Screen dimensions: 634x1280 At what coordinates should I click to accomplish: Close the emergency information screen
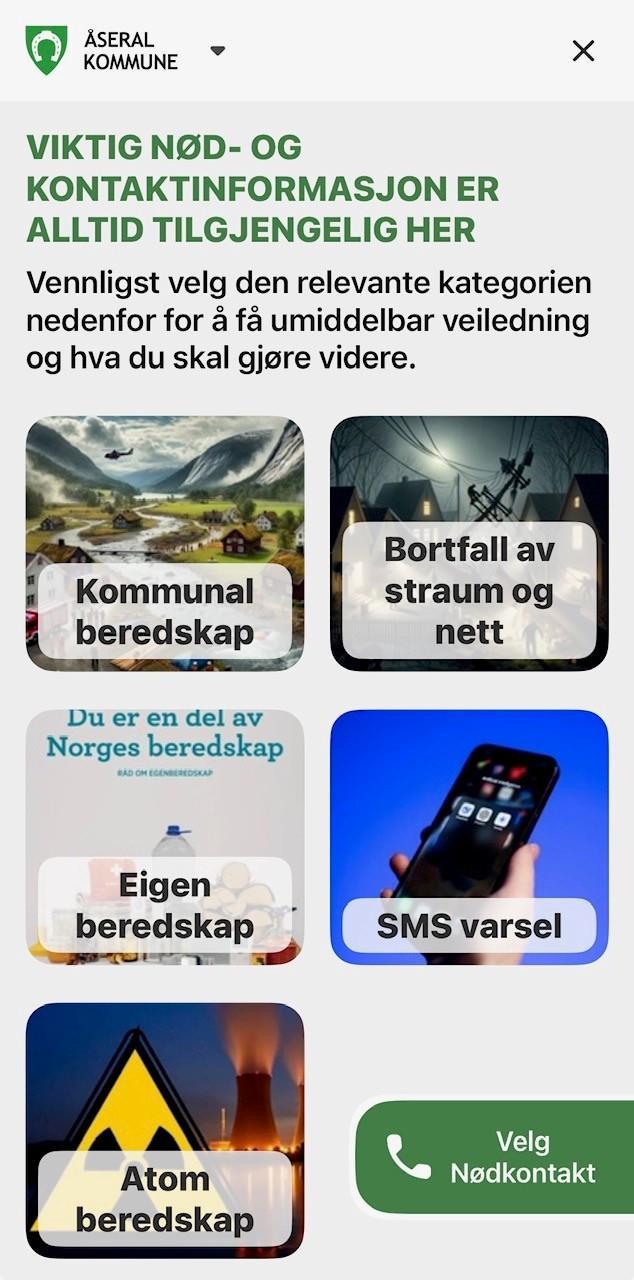pyautogui.click(x=583, y=51)
